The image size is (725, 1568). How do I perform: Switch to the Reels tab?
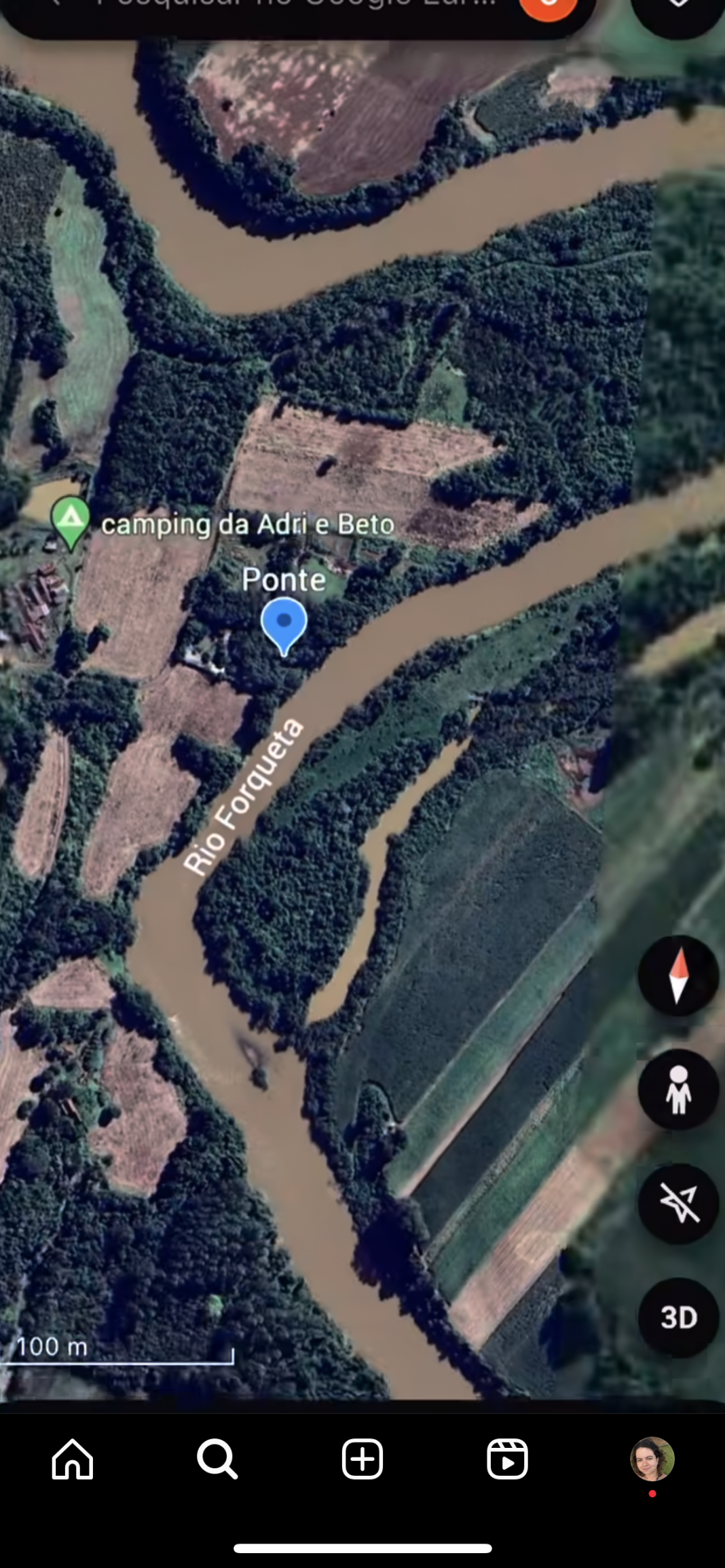click(x=507, y=1459)
